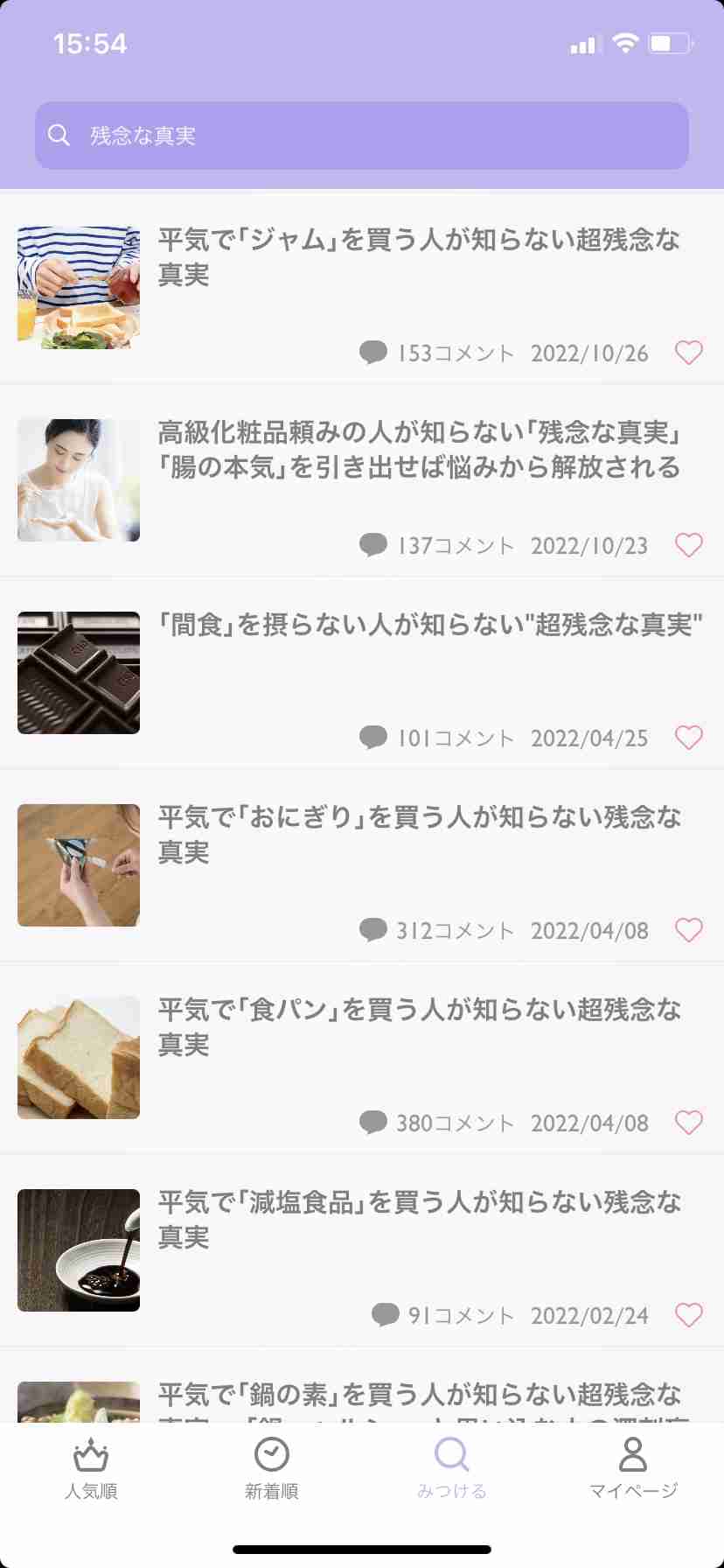This screenshot has width=724, height=1568.
Task: Read the「減塩食品」article
Action: click(418, 1219)
